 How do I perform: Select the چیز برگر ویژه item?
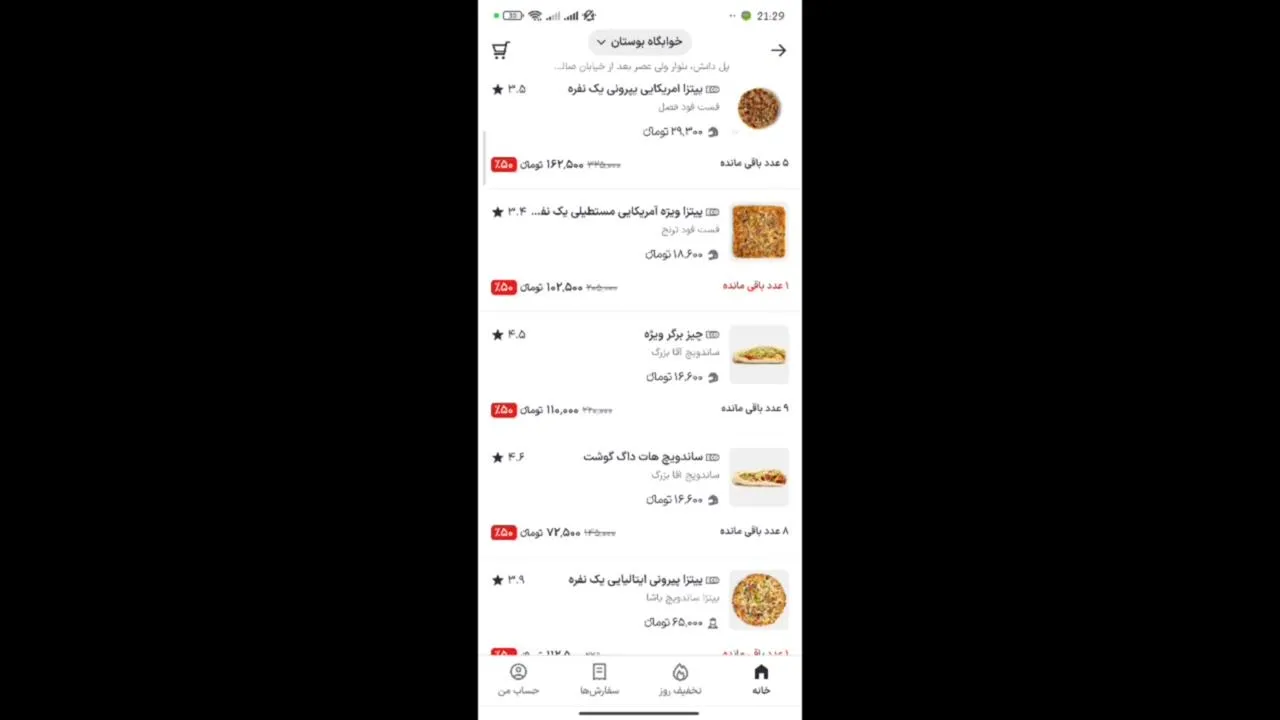pos(673,334)
